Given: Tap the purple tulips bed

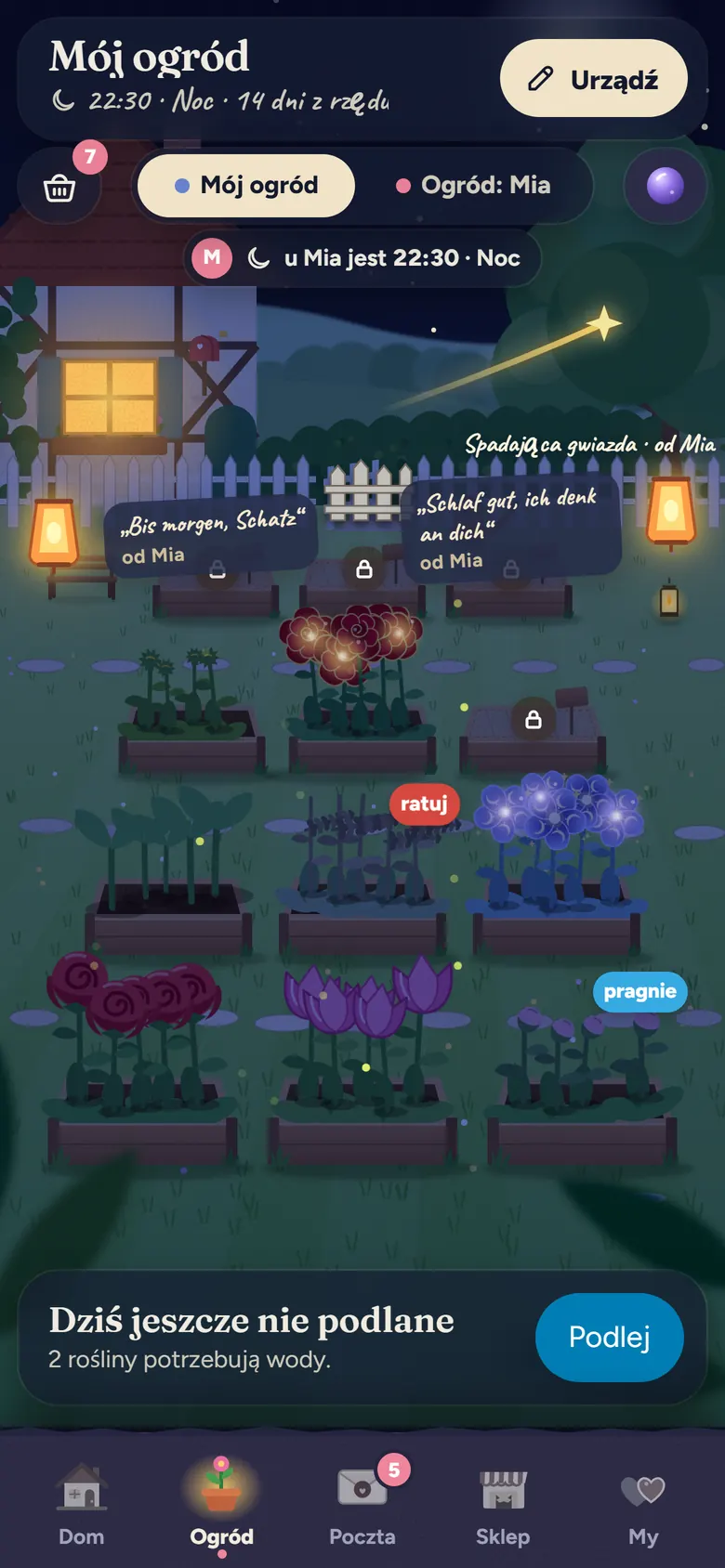Looking at the screenshot, I should pos(364,1059).
